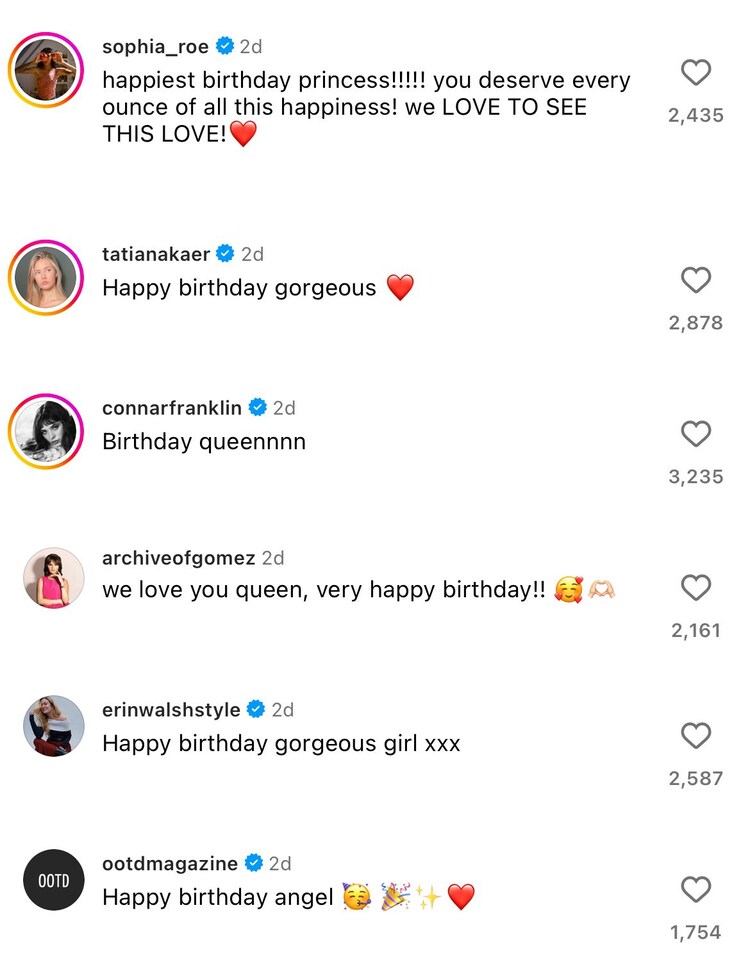The width and height of the screenshot is (750, 976).
Task: View the 2,435 likes on sophia_roe's comment
Action: (697, 115)
